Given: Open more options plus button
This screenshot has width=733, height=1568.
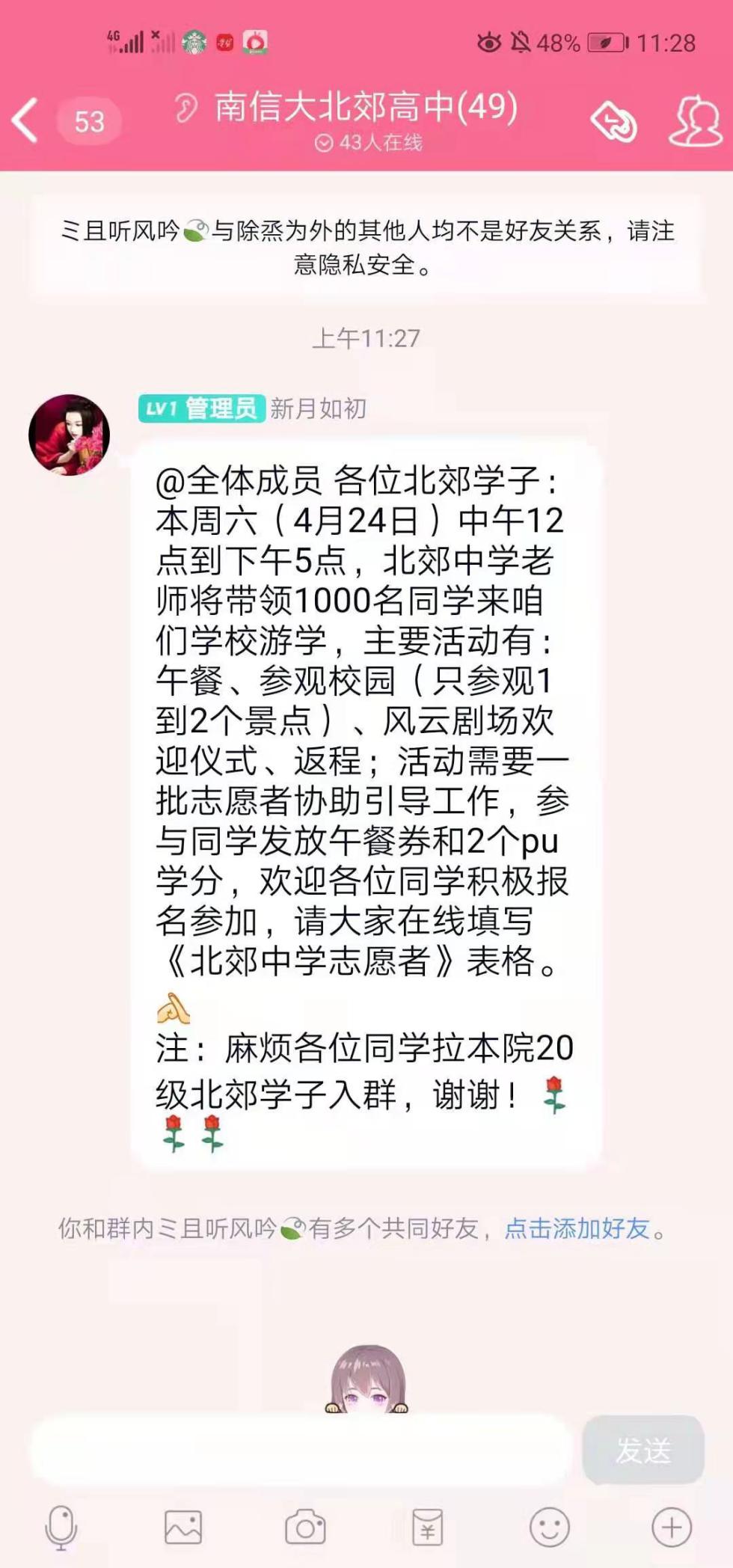Looking at the screenshot, I should click(x=671, y=1527).
